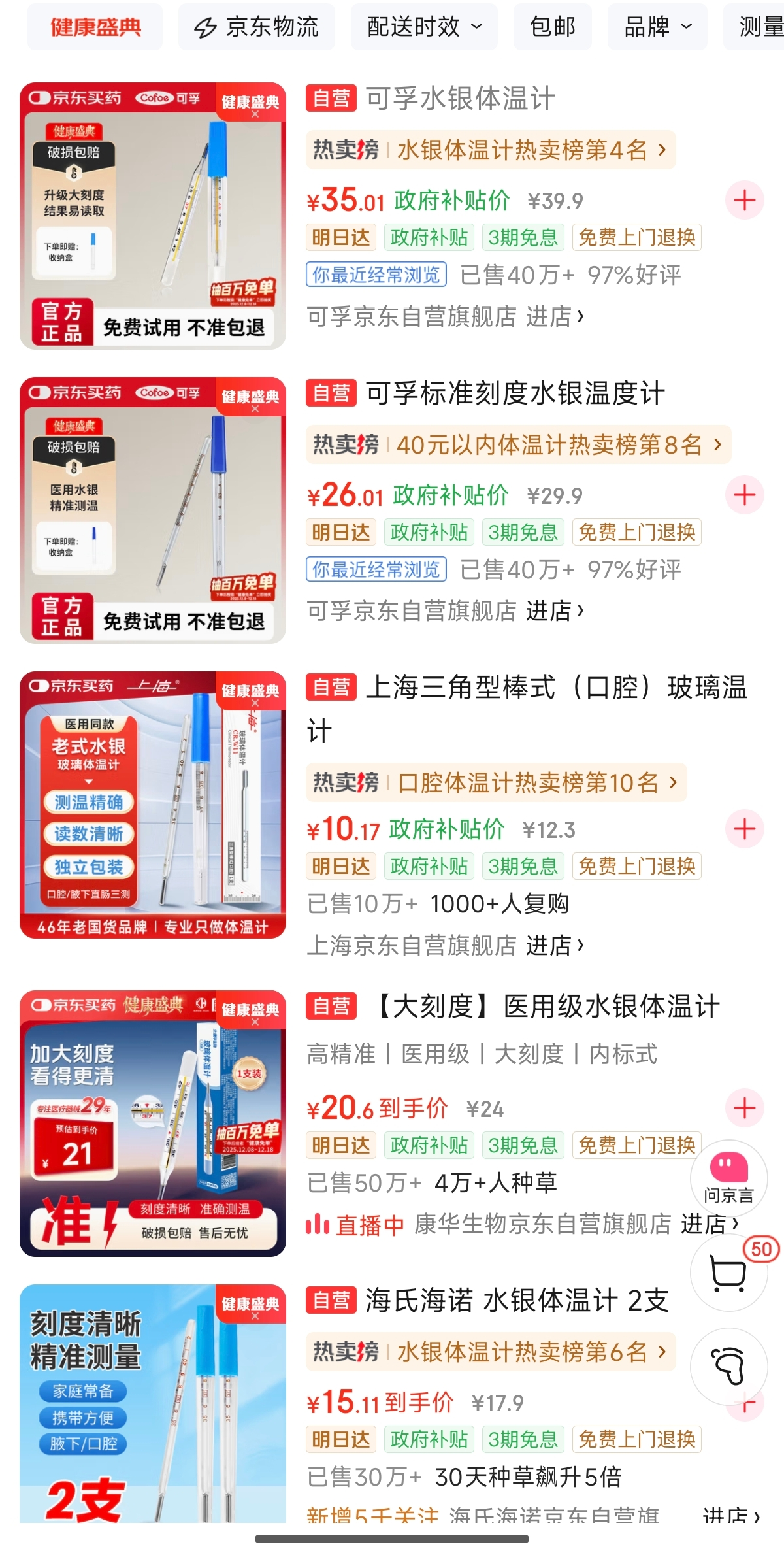Select the 健康盛典 filter chip

(95, 27)
